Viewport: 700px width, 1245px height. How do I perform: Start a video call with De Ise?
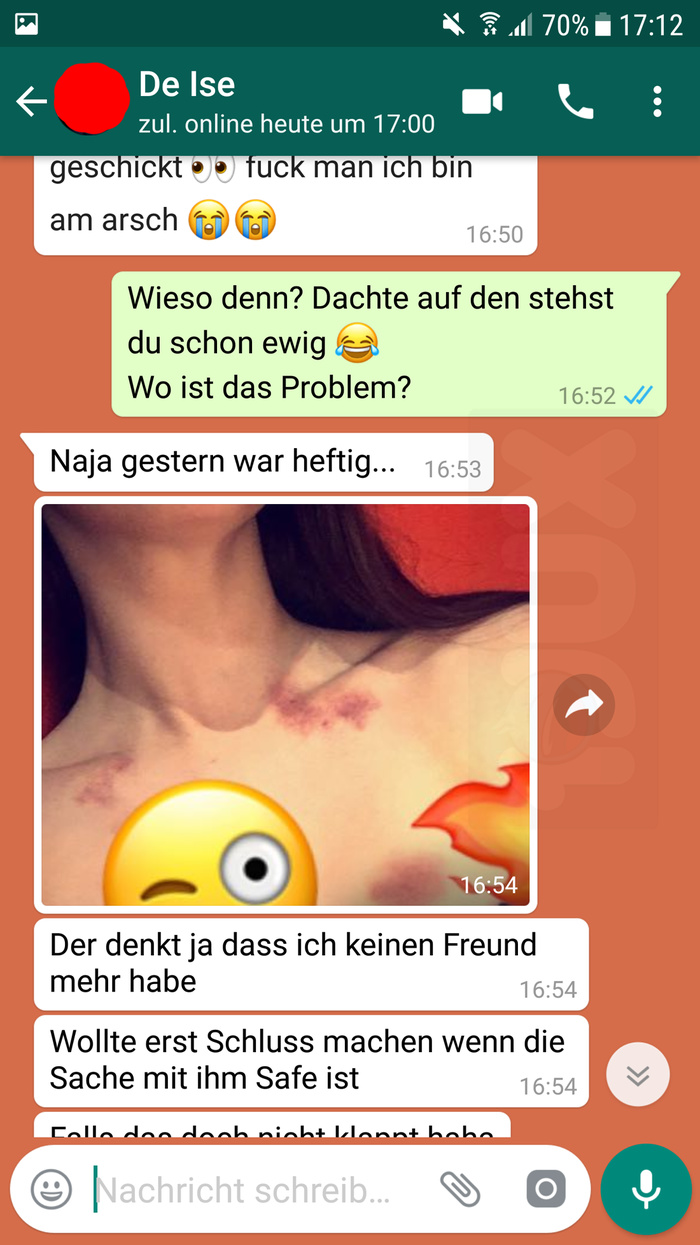482,102
